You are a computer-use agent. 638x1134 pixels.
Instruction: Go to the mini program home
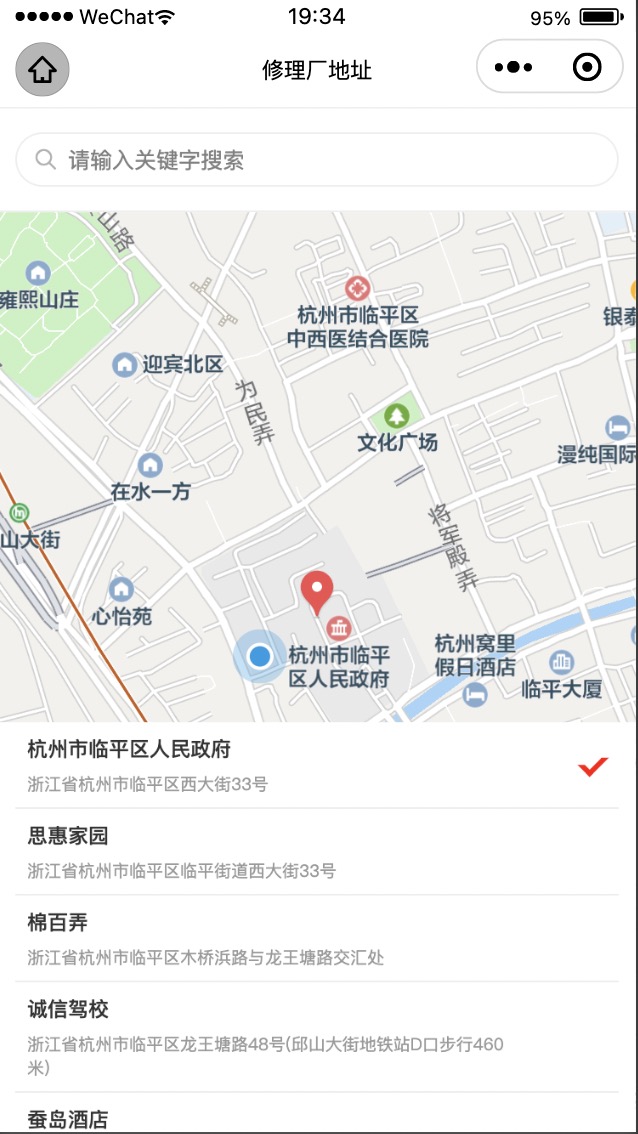click(42, 69)
